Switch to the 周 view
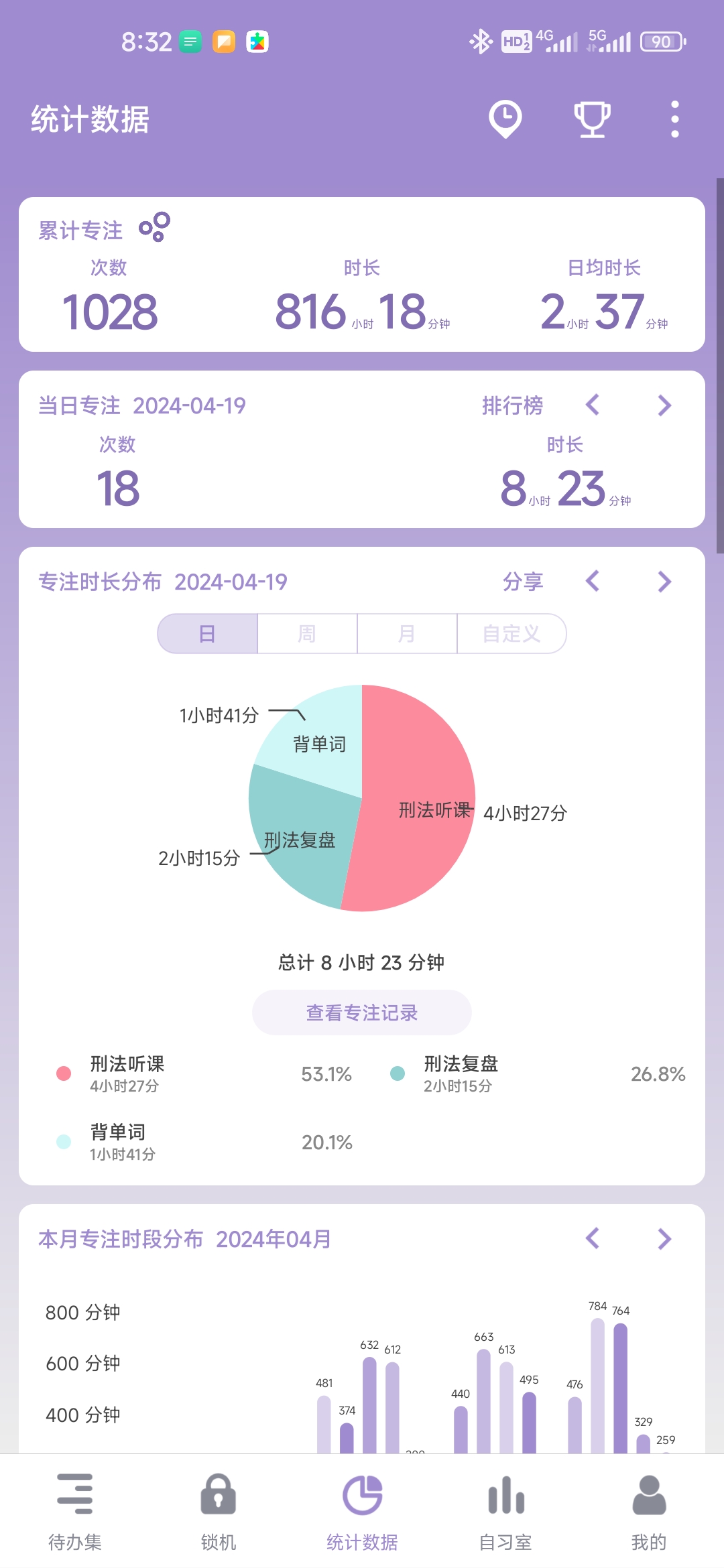The image size is (724, 1568). click(x=307, y=633)
